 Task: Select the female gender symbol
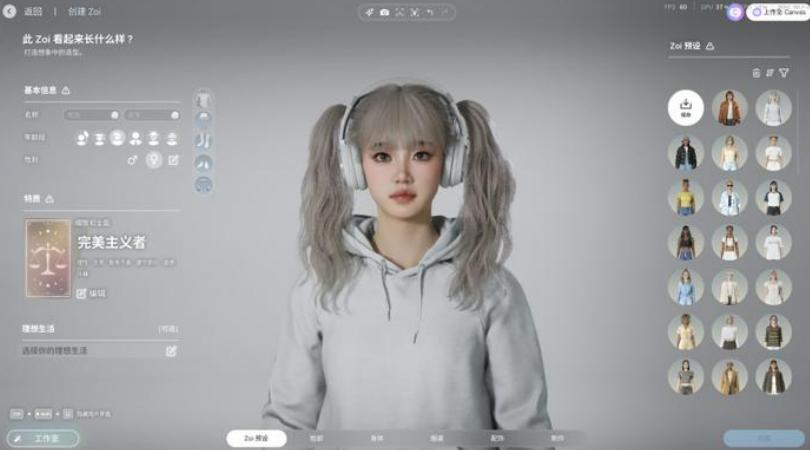point(153,160)
